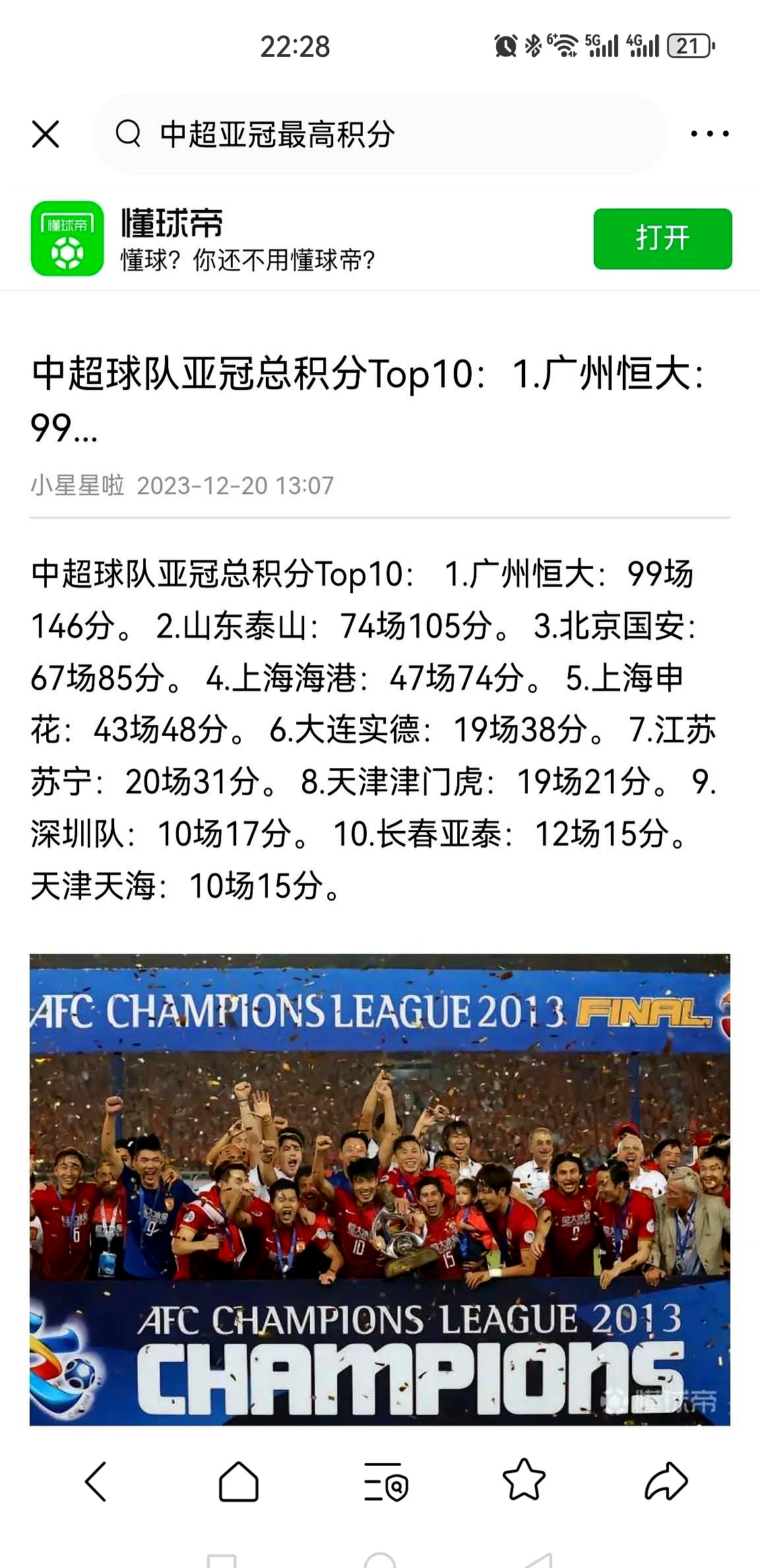This screenshot has height=1568, width=760.
Task: Share this article
Action: coord(666,1482)
